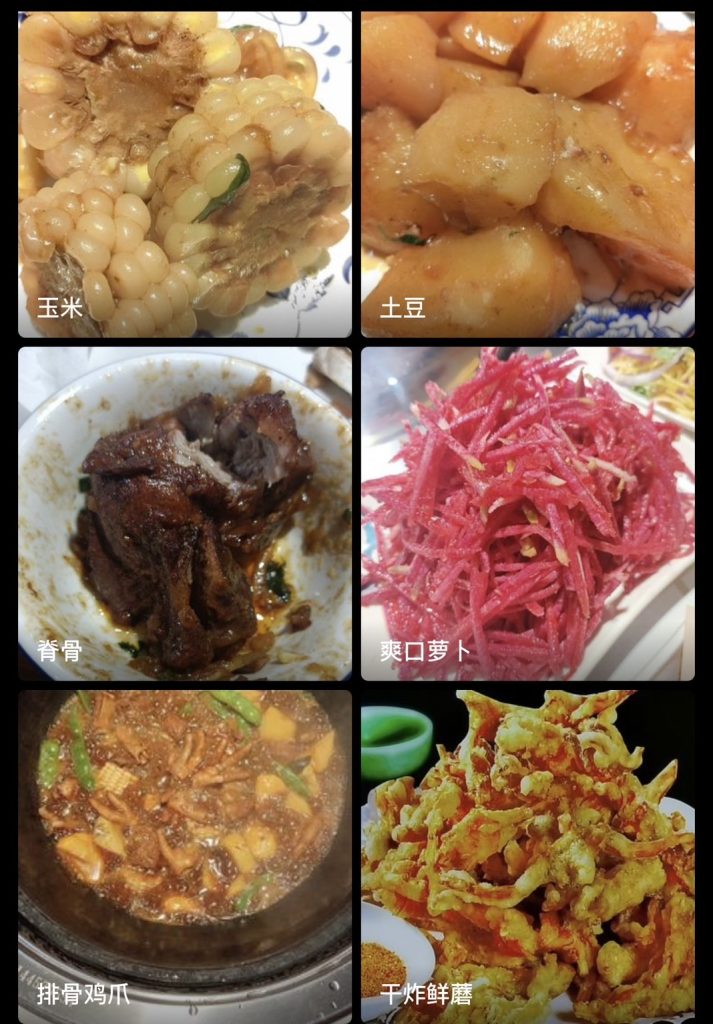Open the 排骨鸡爪 dish photo

[185, 855]
